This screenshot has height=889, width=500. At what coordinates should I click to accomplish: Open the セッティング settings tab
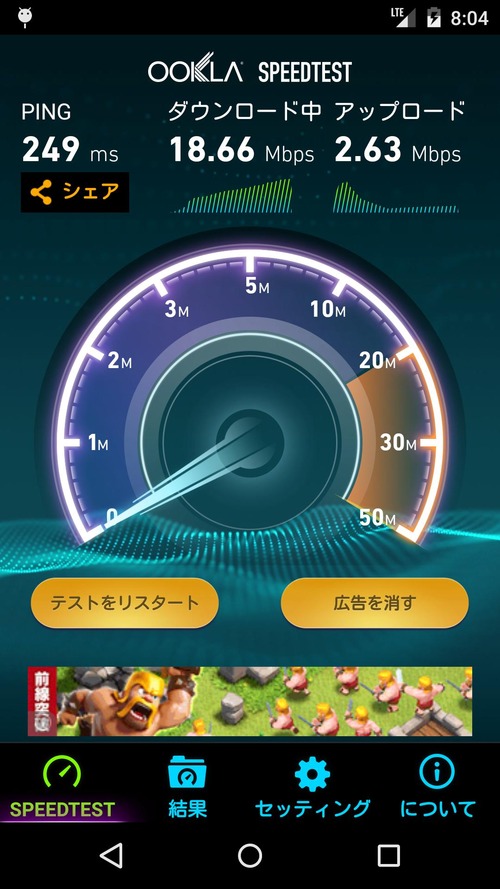pos(312,788)
